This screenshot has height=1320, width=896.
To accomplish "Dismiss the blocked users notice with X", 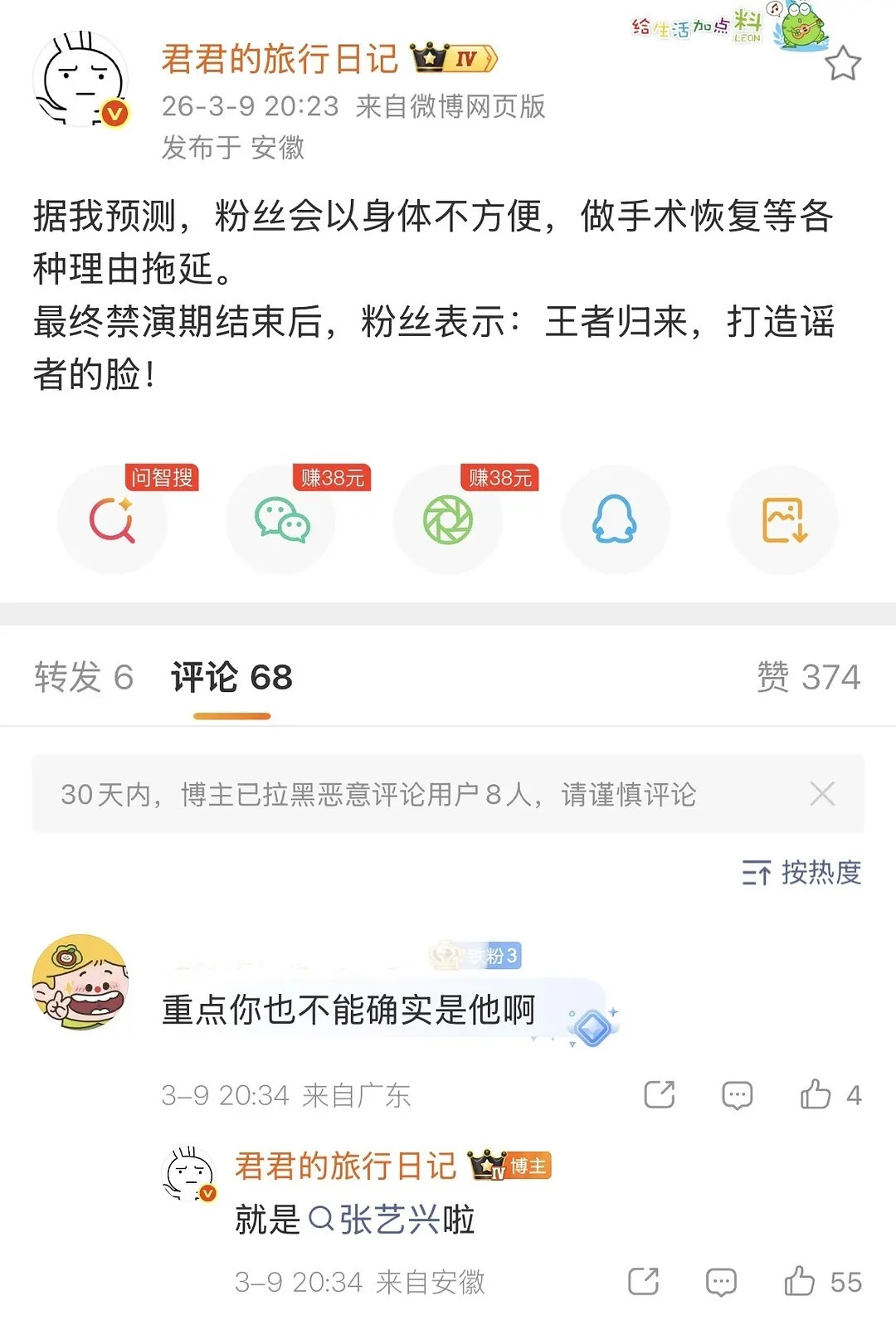I will click(822, 794).
